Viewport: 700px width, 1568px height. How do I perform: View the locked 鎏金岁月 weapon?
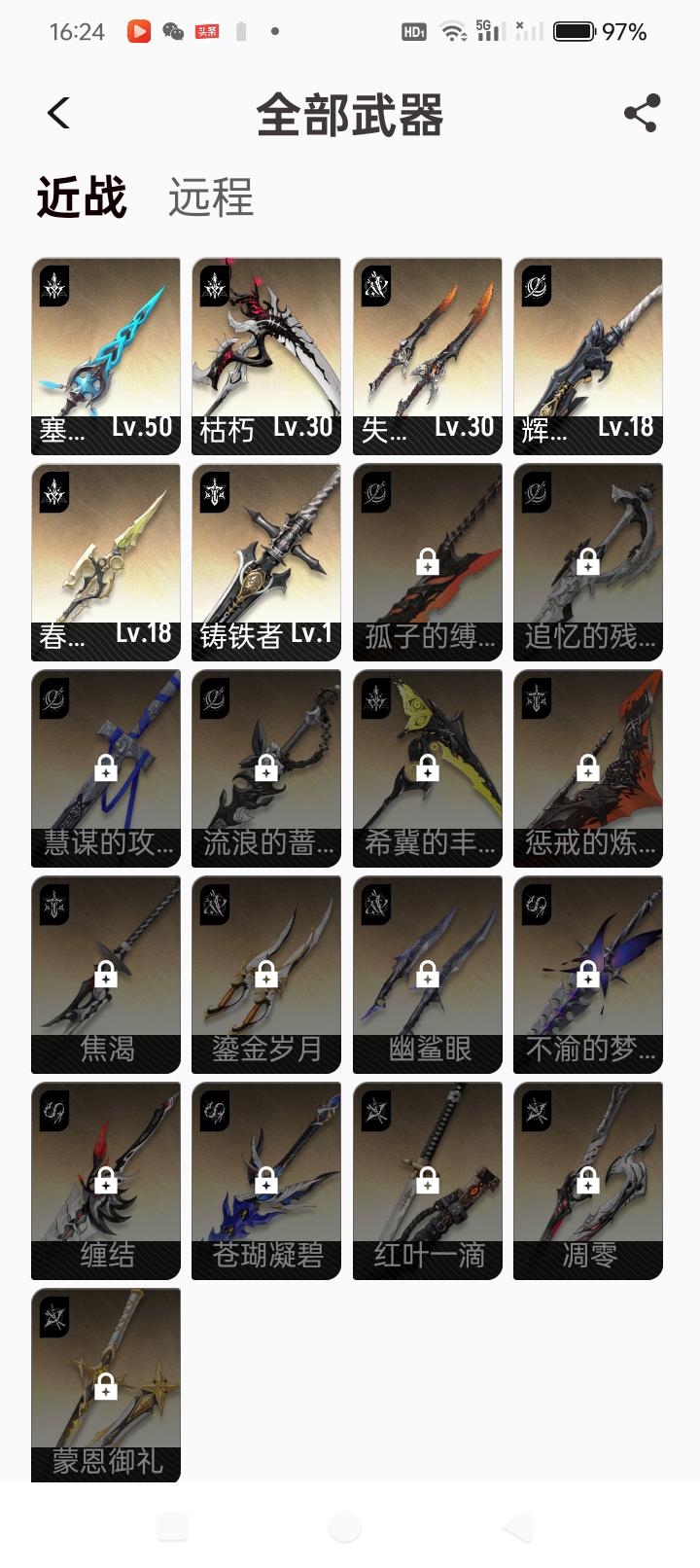click(x=266, y=974)
